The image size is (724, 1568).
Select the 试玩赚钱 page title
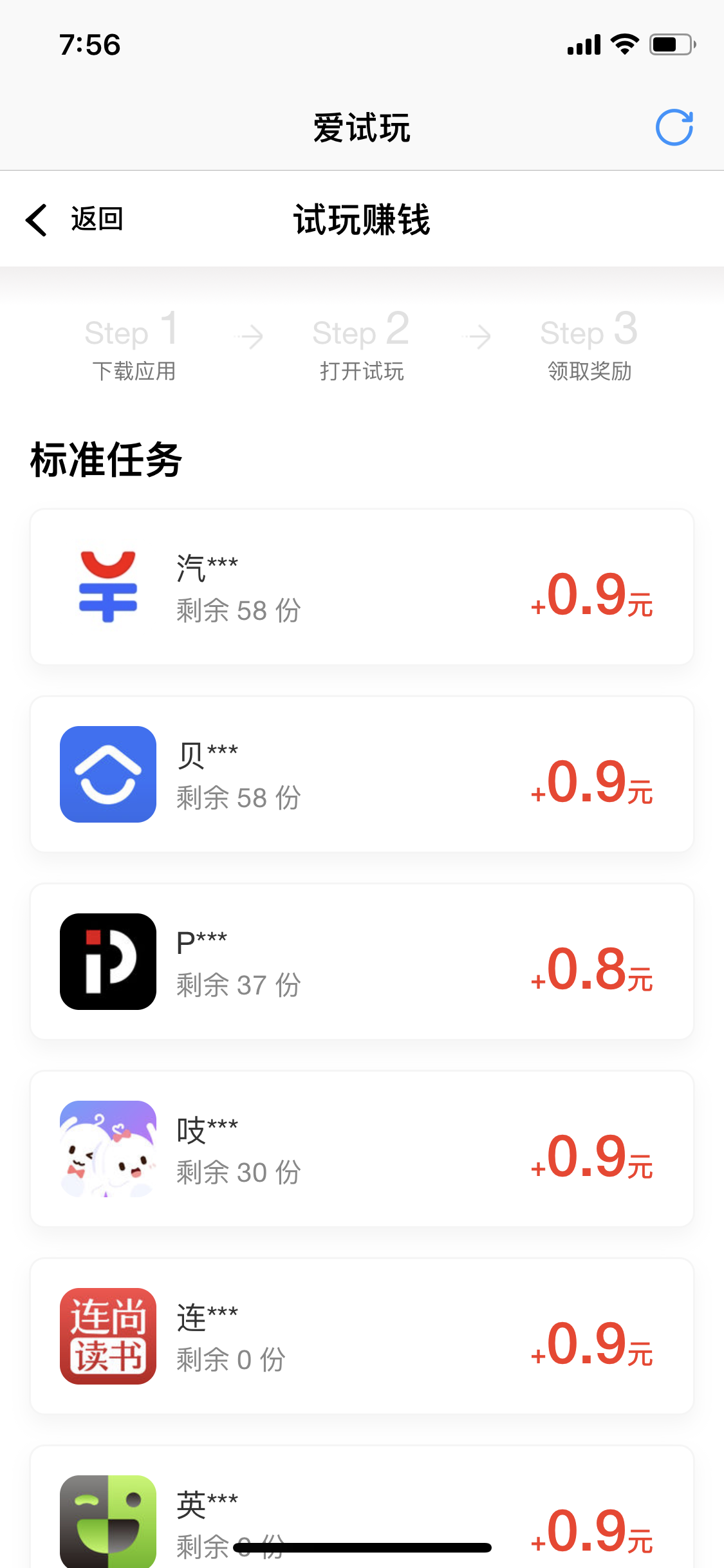tap(362, 219)
